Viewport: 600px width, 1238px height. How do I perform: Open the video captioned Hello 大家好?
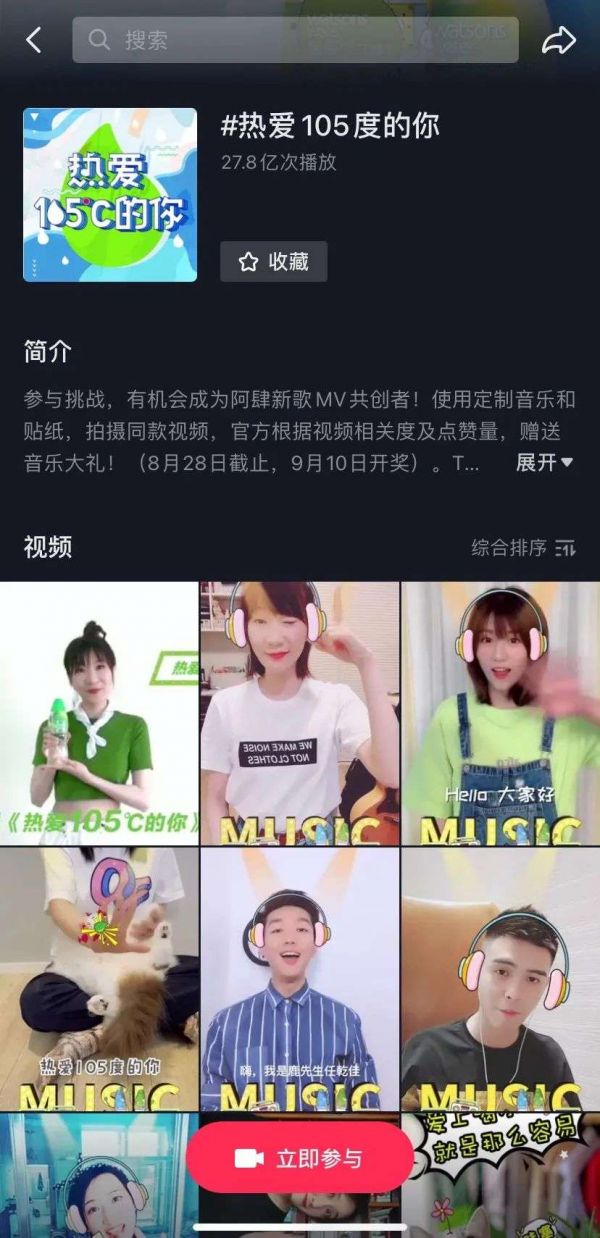click(500, 713)
